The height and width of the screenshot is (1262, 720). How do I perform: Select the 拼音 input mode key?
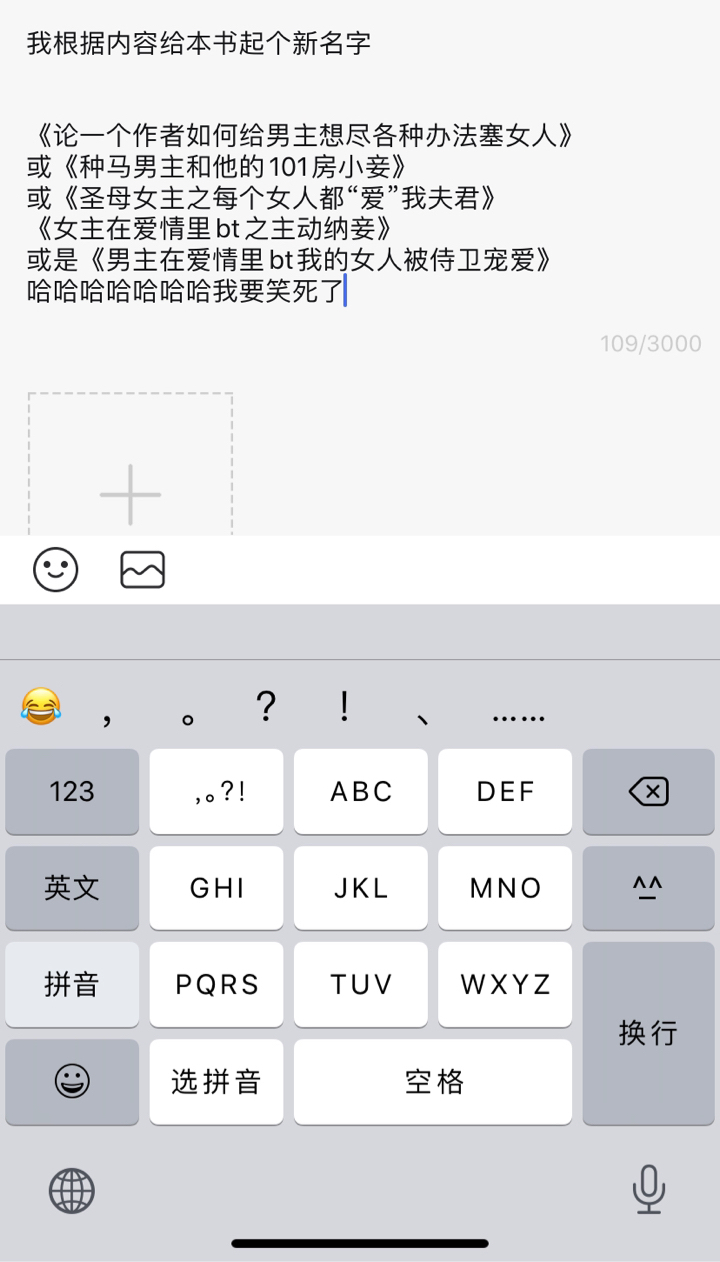[x=72, y=984]
